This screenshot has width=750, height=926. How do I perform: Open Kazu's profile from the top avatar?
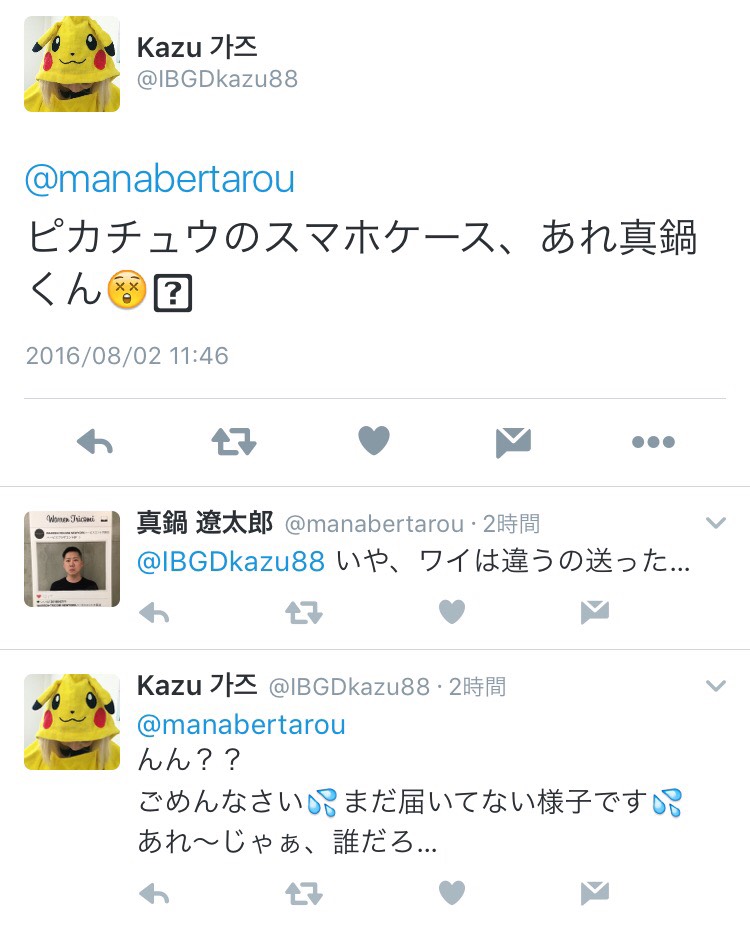pyautogui.click(x=72, y=64)
